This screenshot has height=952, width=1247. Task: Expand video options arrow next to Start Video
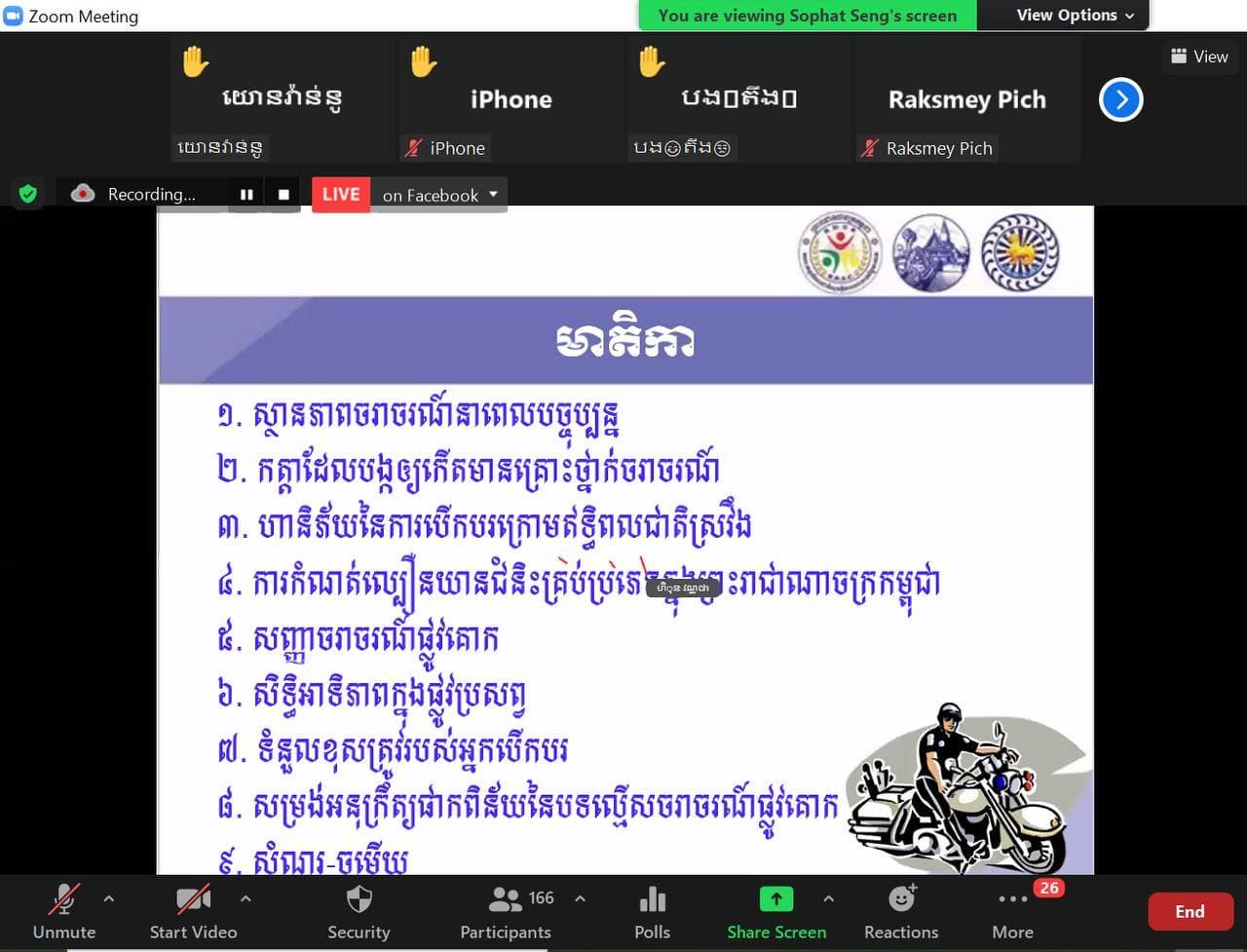click(x=246, y=898)
